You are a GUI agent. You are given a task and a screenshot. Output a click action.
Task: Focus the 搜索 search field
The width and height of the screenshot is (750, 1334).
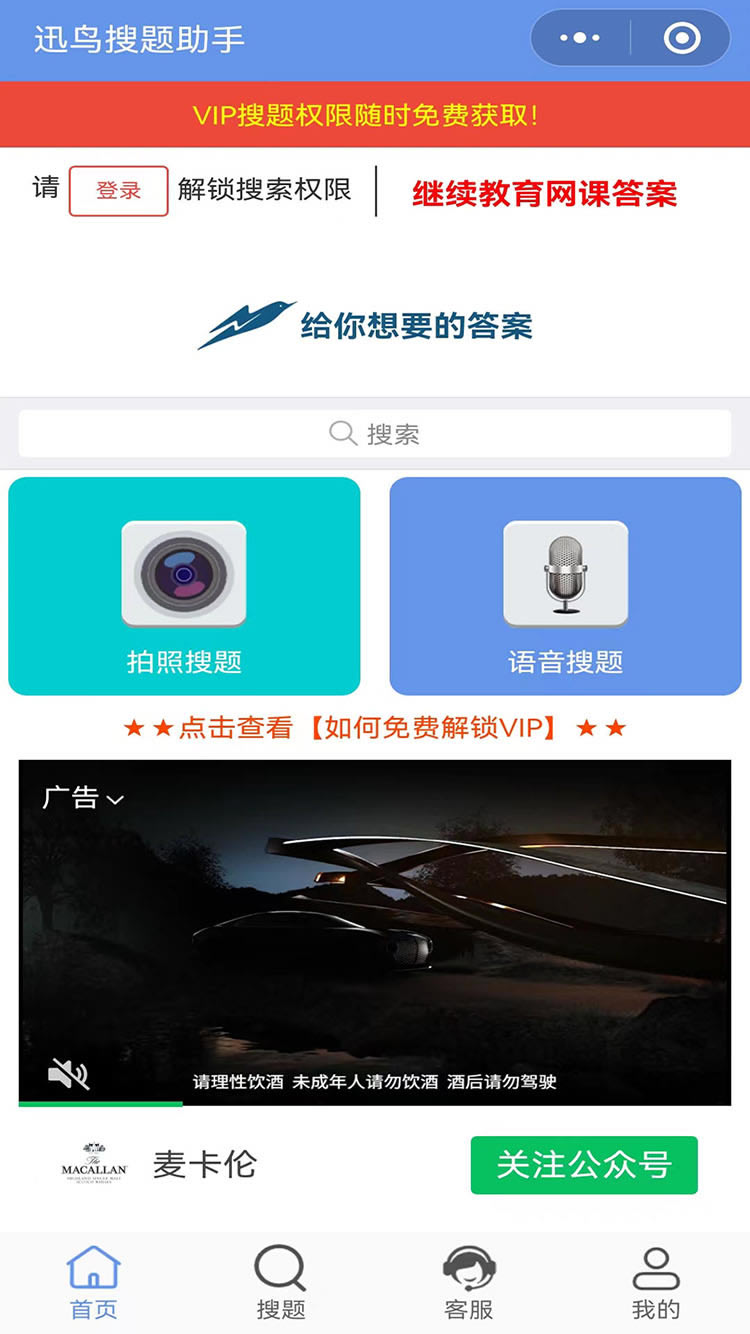coord(375,434)
